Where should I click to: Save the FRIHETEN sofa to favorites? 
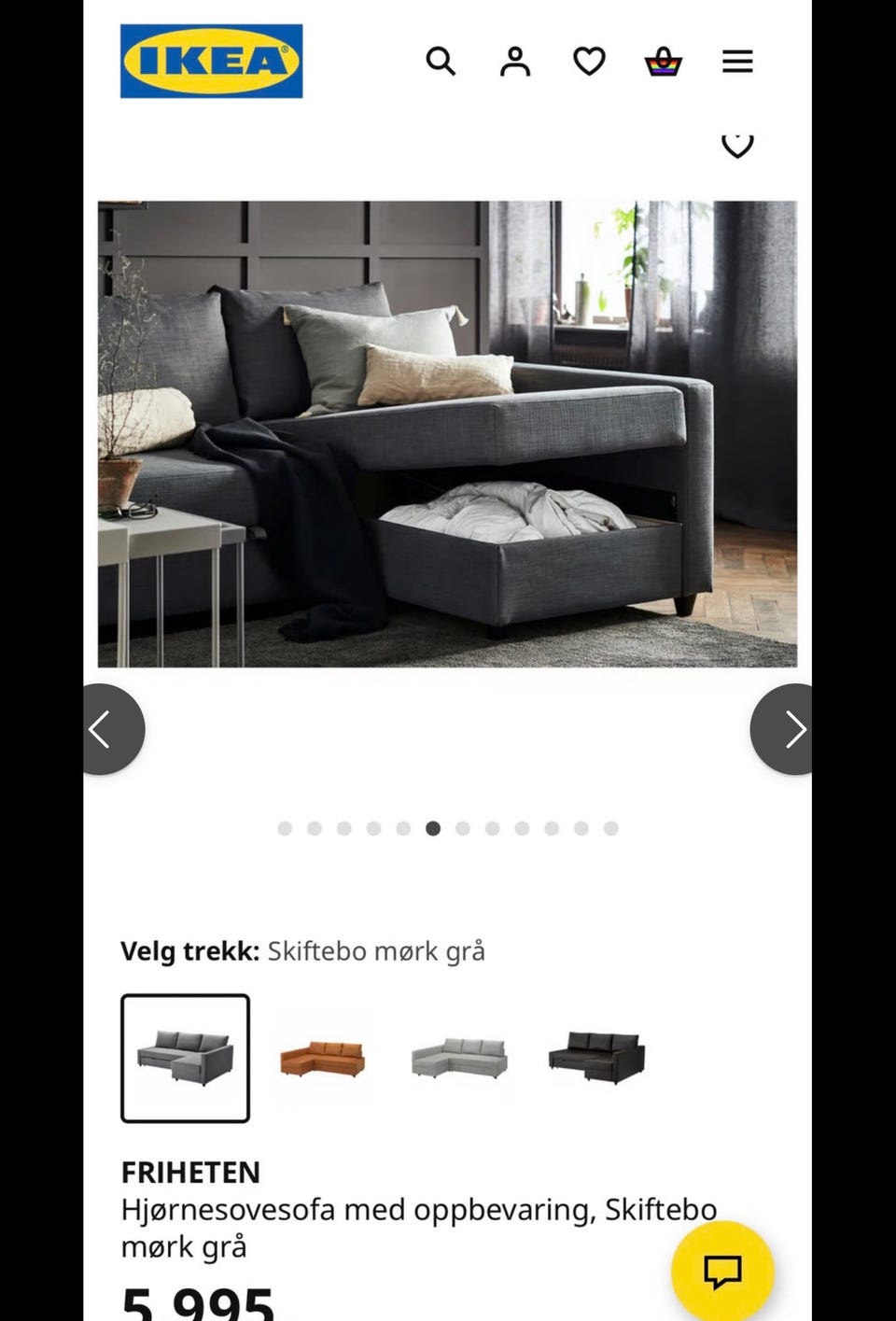737,143
